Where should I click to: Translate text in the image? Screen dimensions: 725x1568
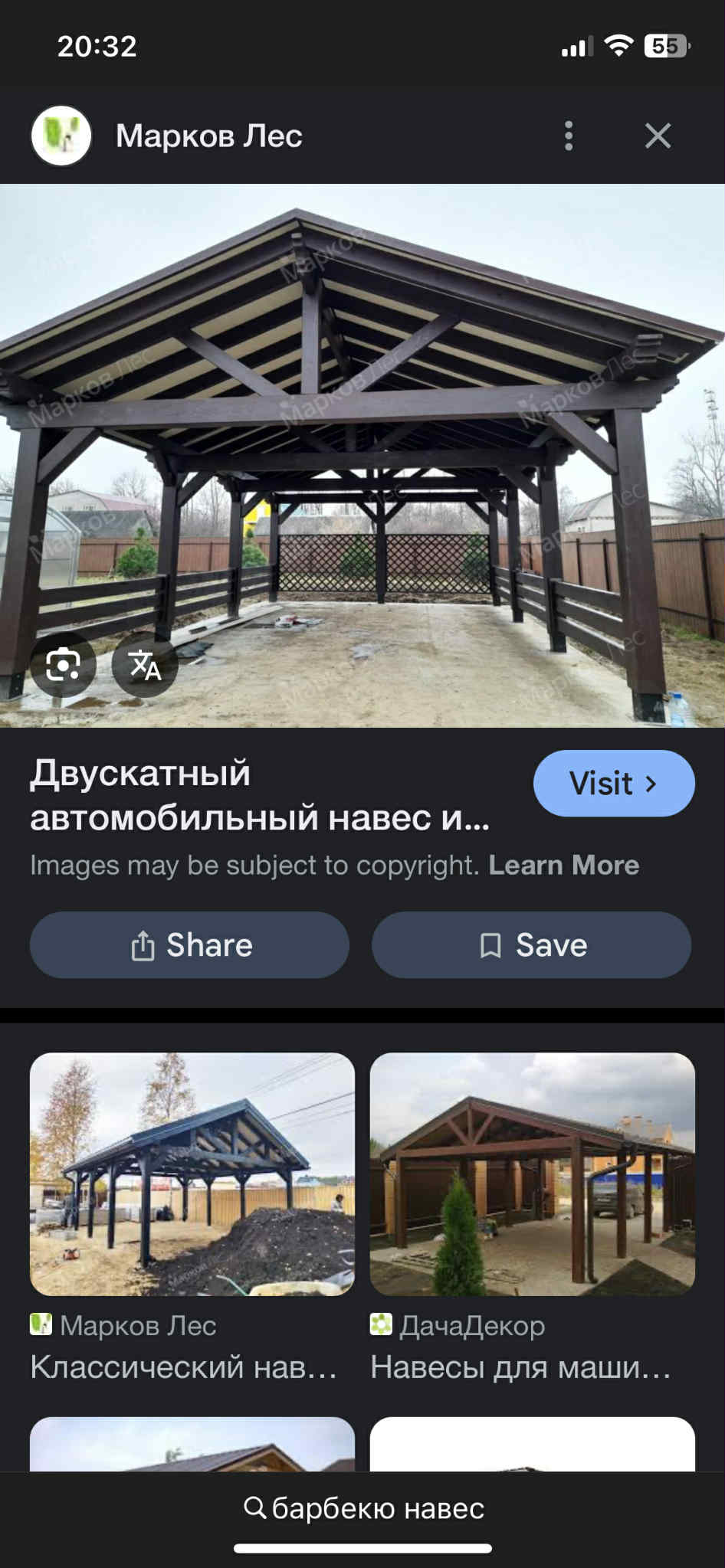click(145, 664)
